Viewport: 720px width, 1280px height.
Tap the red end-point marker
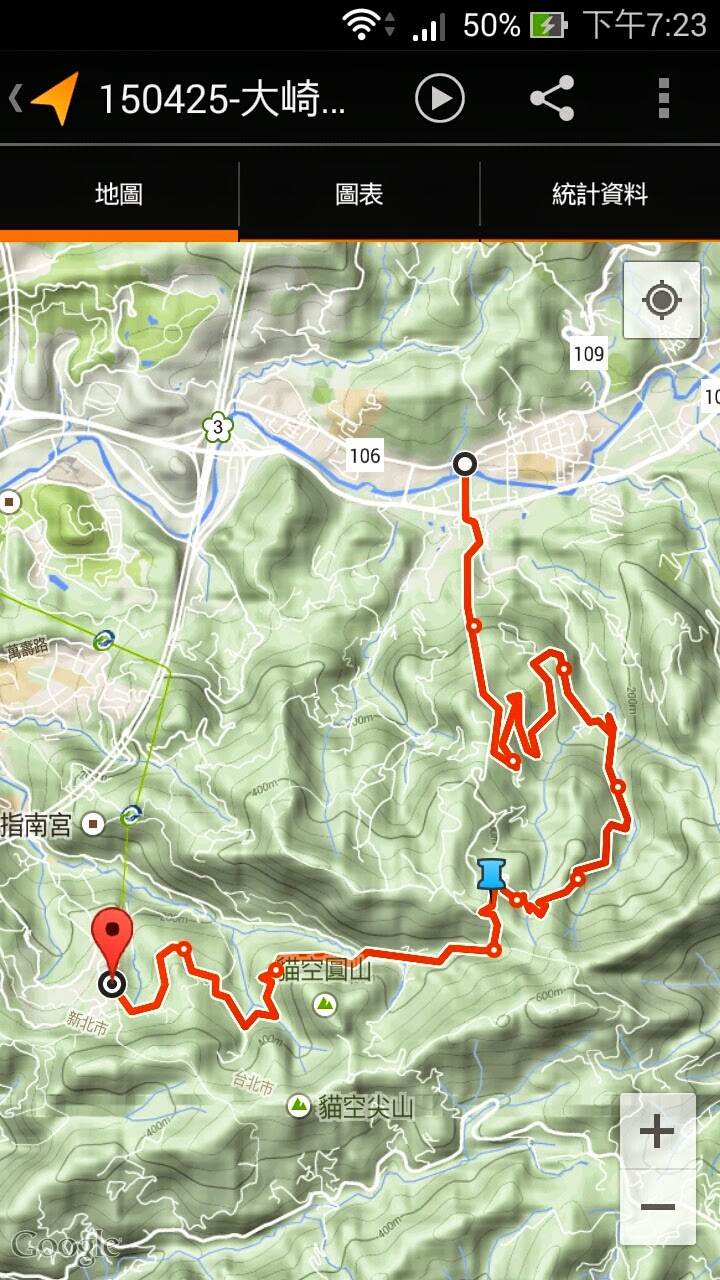click(x=112, y=938)
